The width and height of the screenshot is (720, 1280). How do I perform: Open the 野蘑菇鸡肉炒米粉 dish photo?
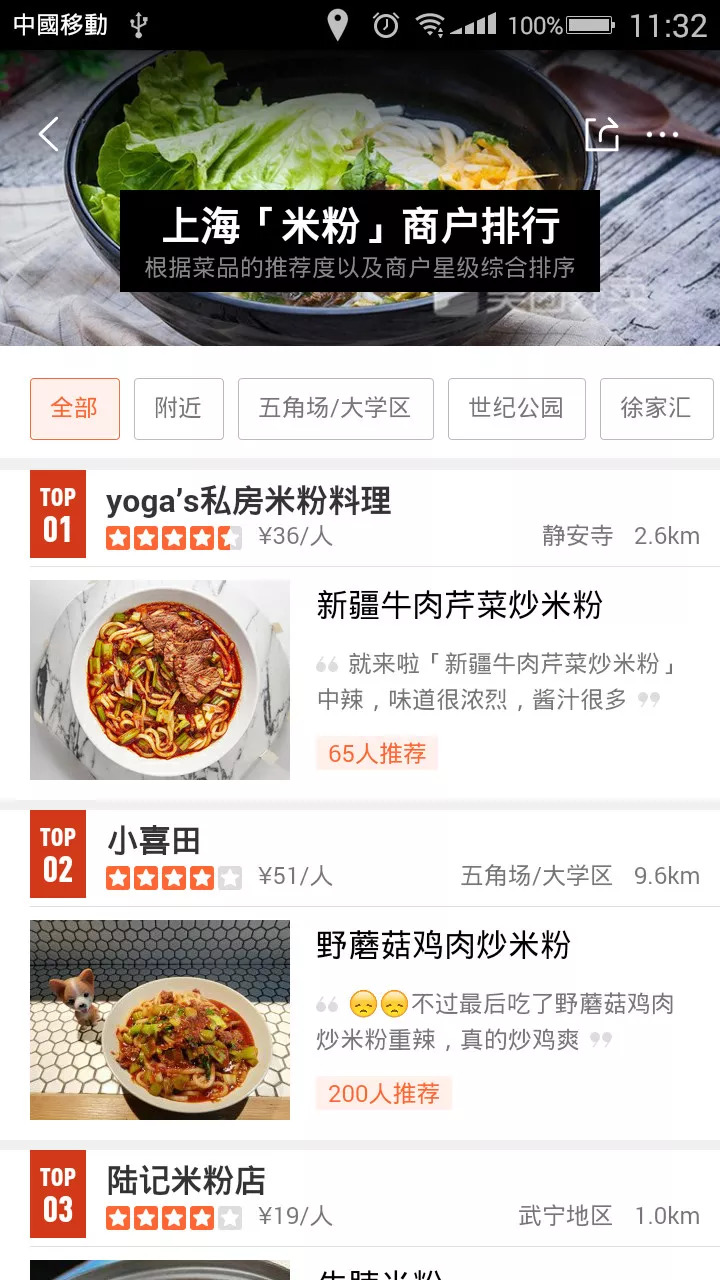160,1020
